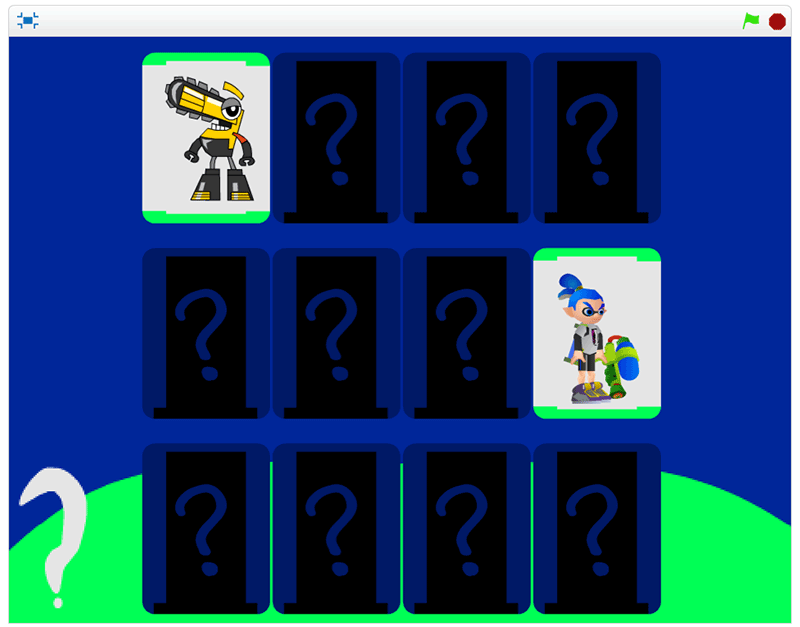The height and width of the screenshot is (627, 800).
Task: Stop the project with the red stop button
Action: click(x=777, y=21)
